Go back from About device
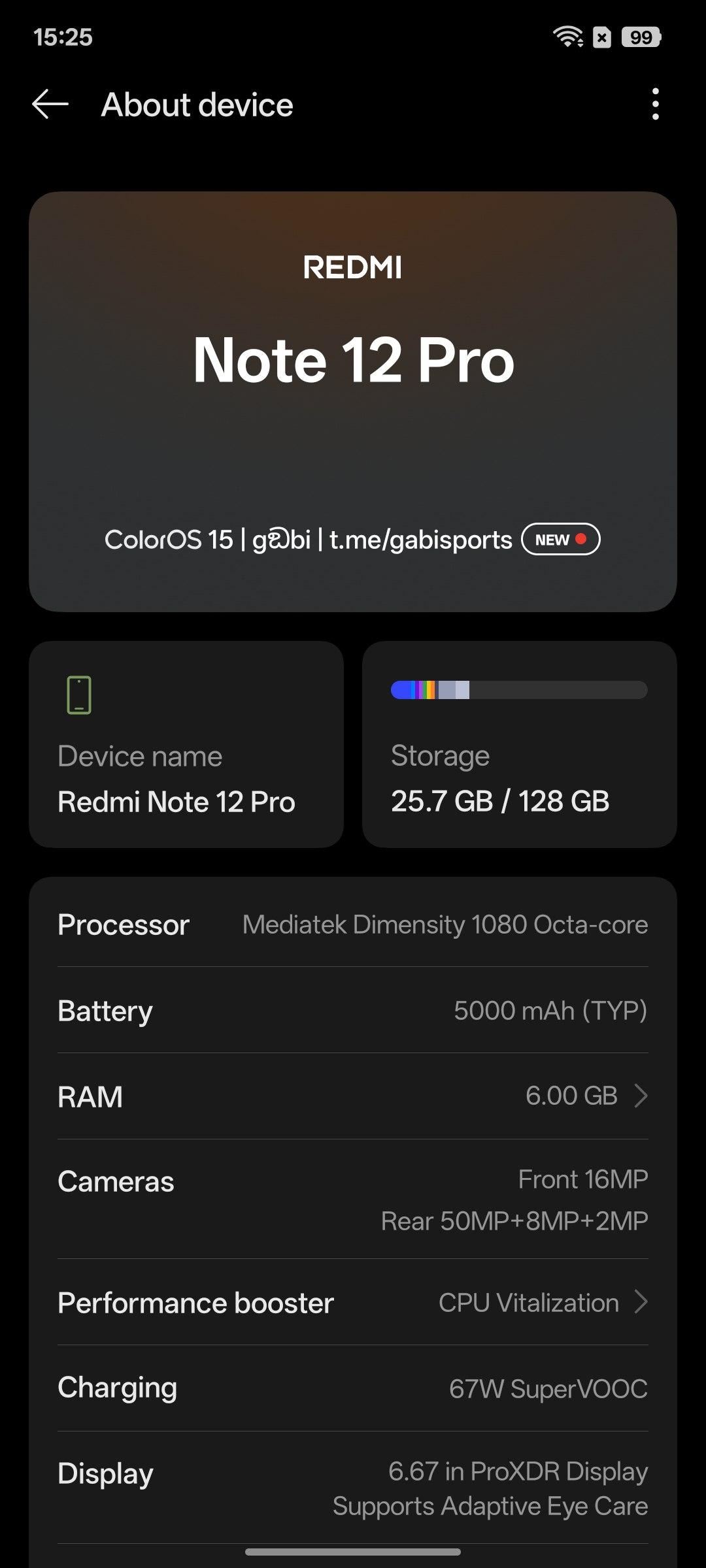 tap(50, 105)
